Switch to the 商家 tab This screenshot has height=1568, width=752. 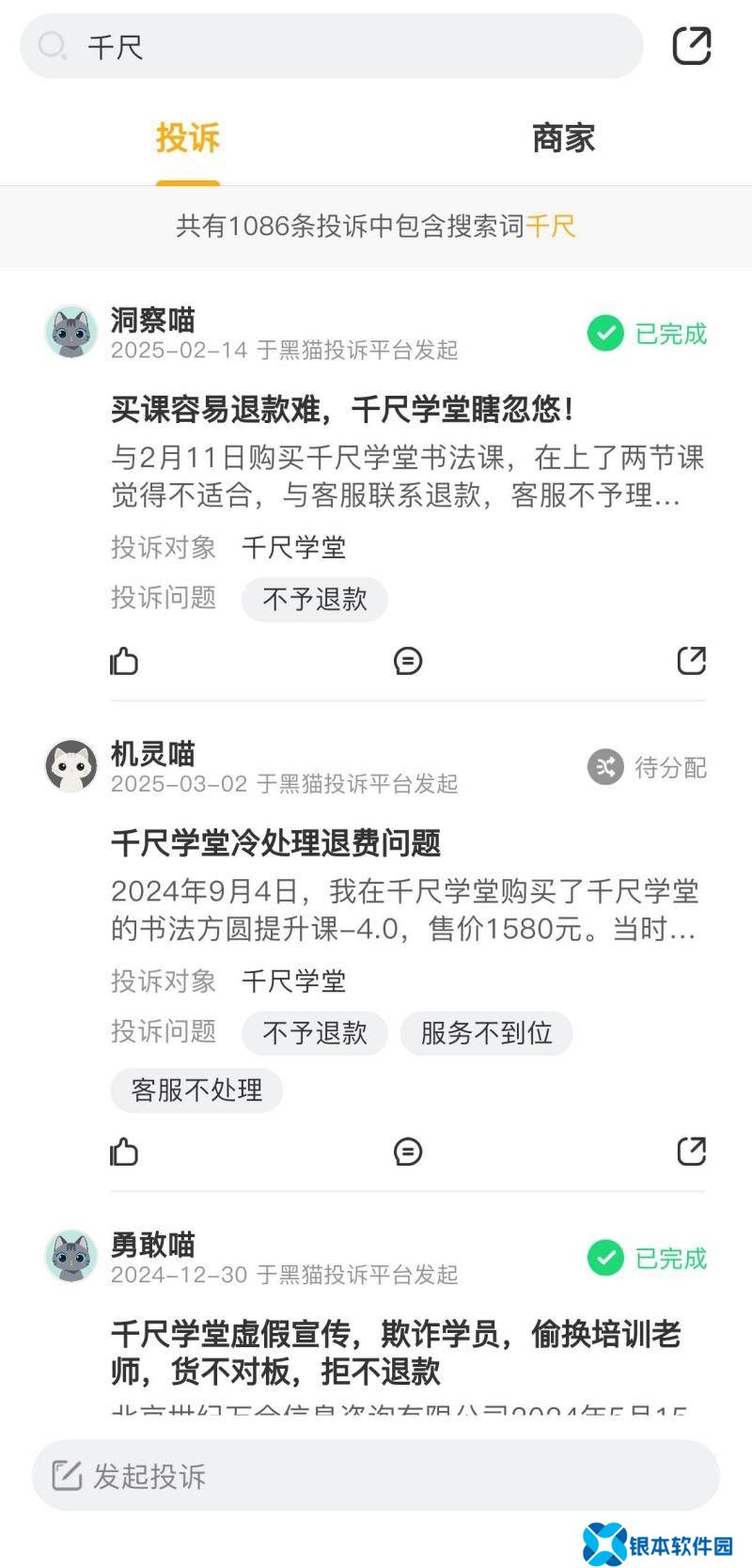click(x=563, y=138)
